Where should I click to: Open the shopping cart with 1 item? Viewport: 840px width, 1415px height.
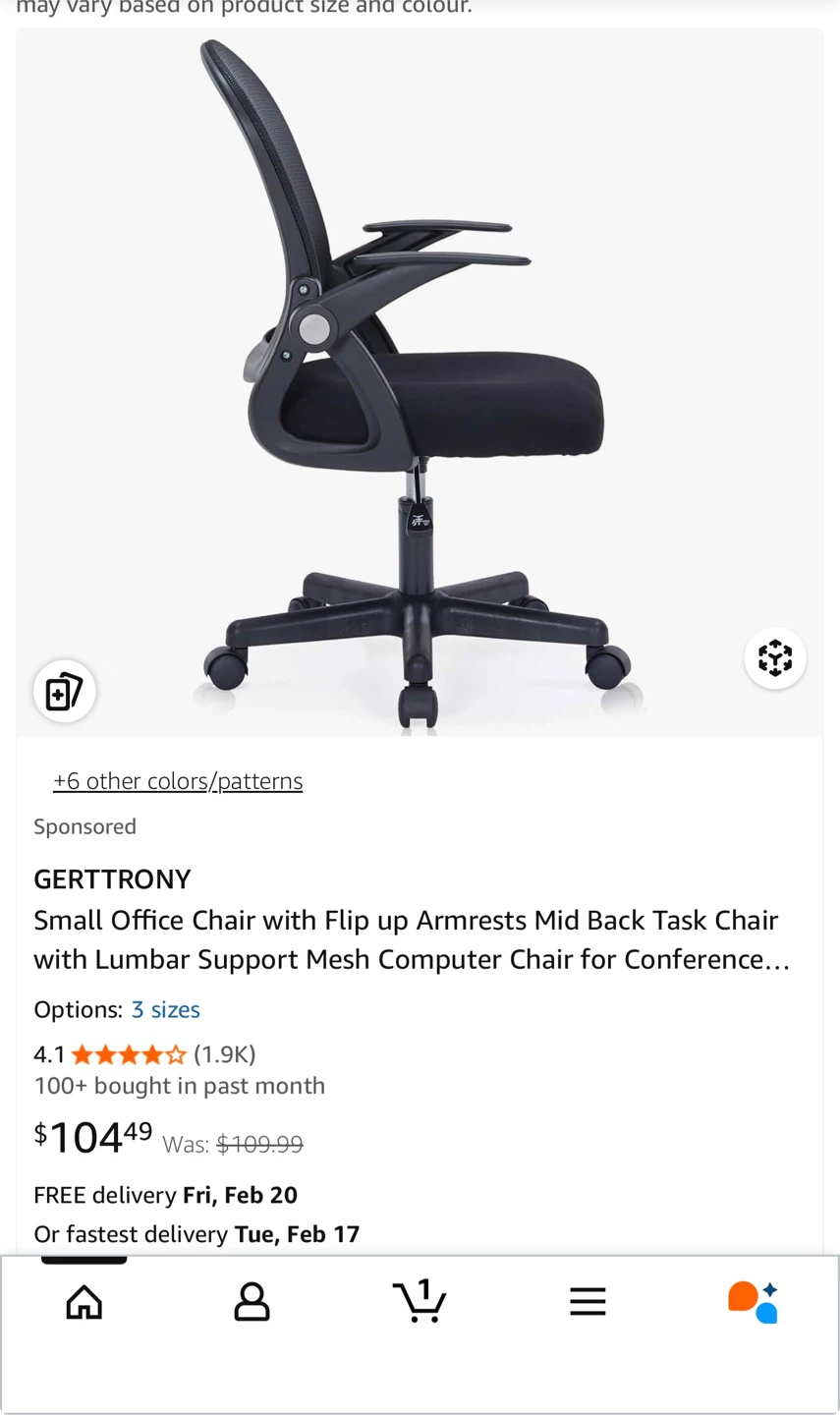[x=420, y=1301]
